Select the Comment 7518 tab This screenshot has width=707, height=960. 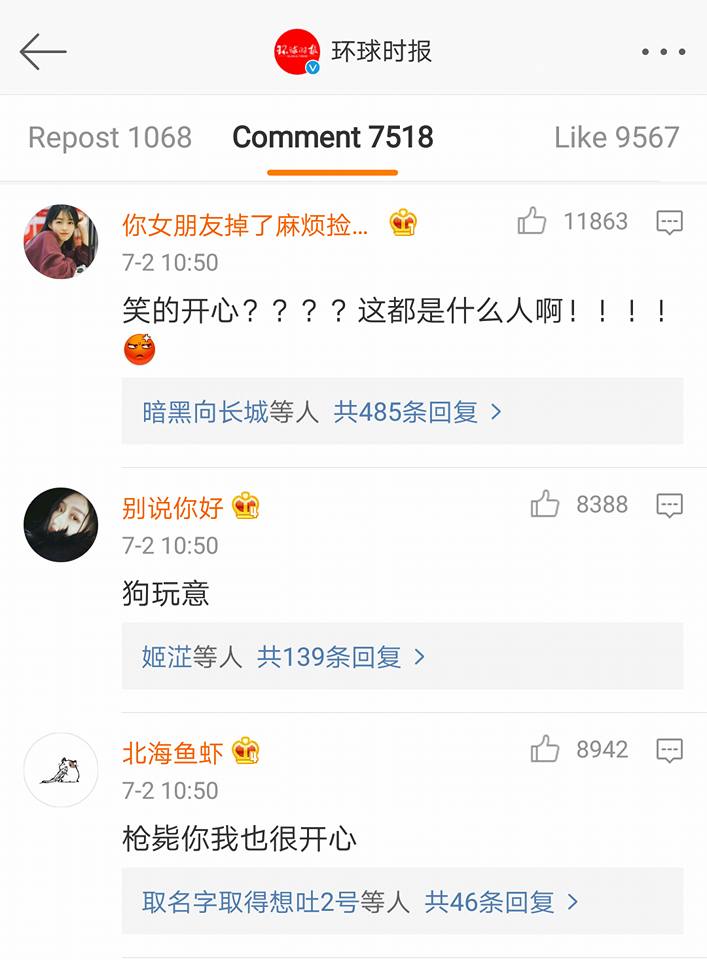pos(333,138)
